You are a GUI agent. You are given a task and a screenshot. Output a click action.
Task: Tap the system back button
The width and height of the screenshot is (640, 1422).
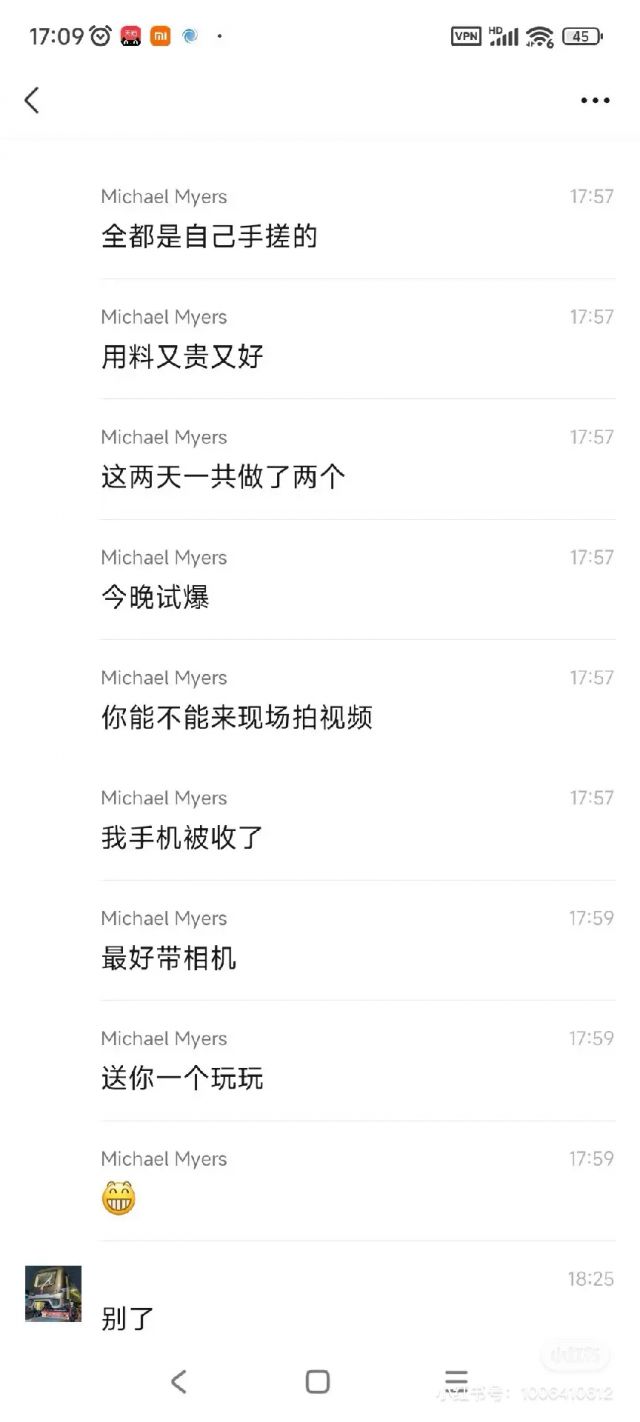coord(178,1382)
